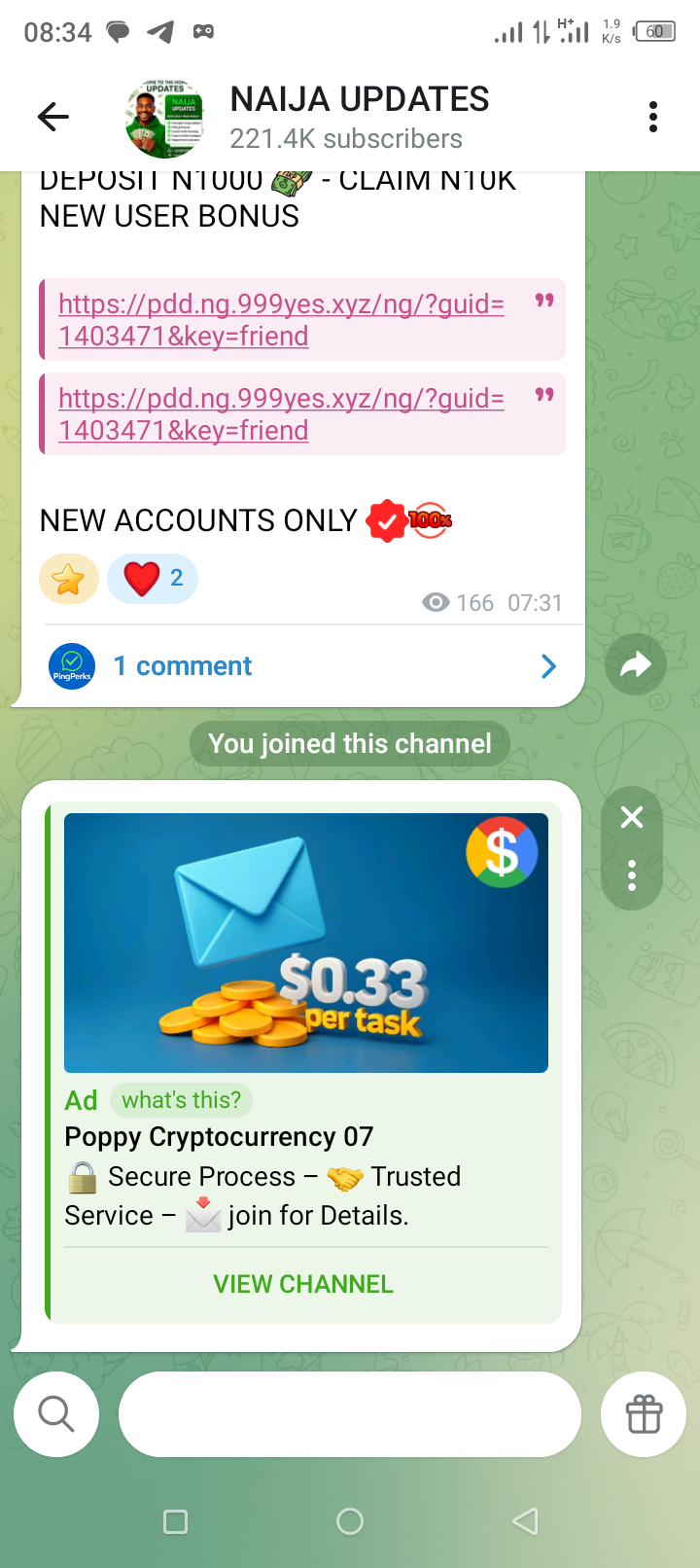Open the $0.33 per task ad image
The width and height of the screenshot is (700, 1568).
tap(305, 943)
